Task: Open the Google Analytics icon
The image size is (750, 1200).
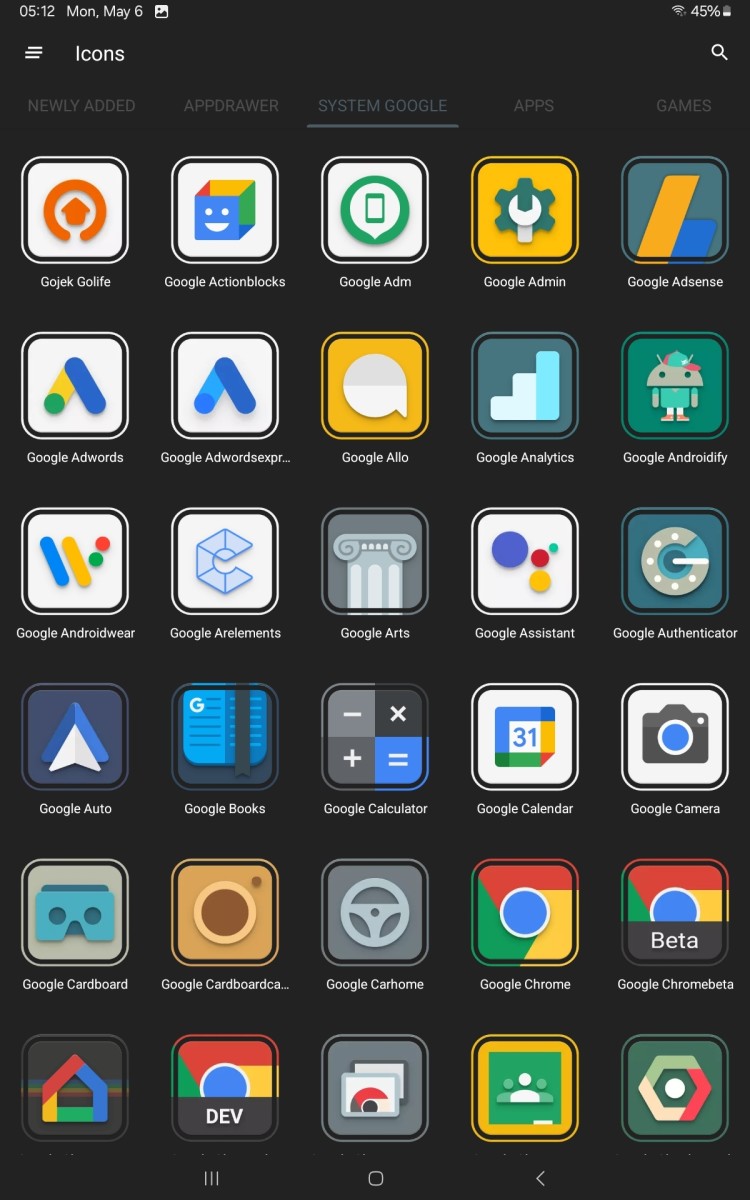Action: (x=525, y=385)
